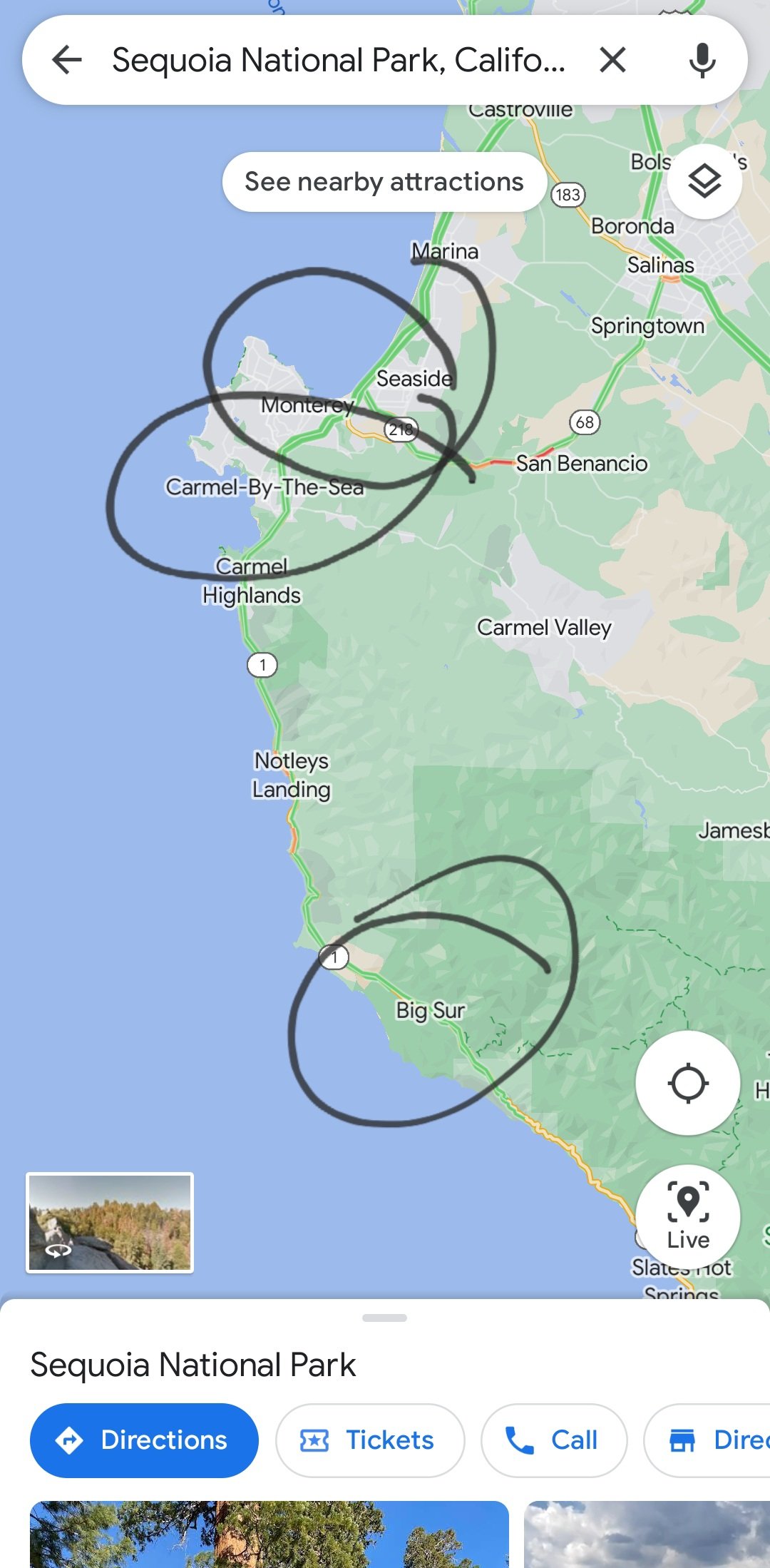The image size is (770, 1568).
Task: Clear the Sequoia National Park search text
Action: (612, 60)
